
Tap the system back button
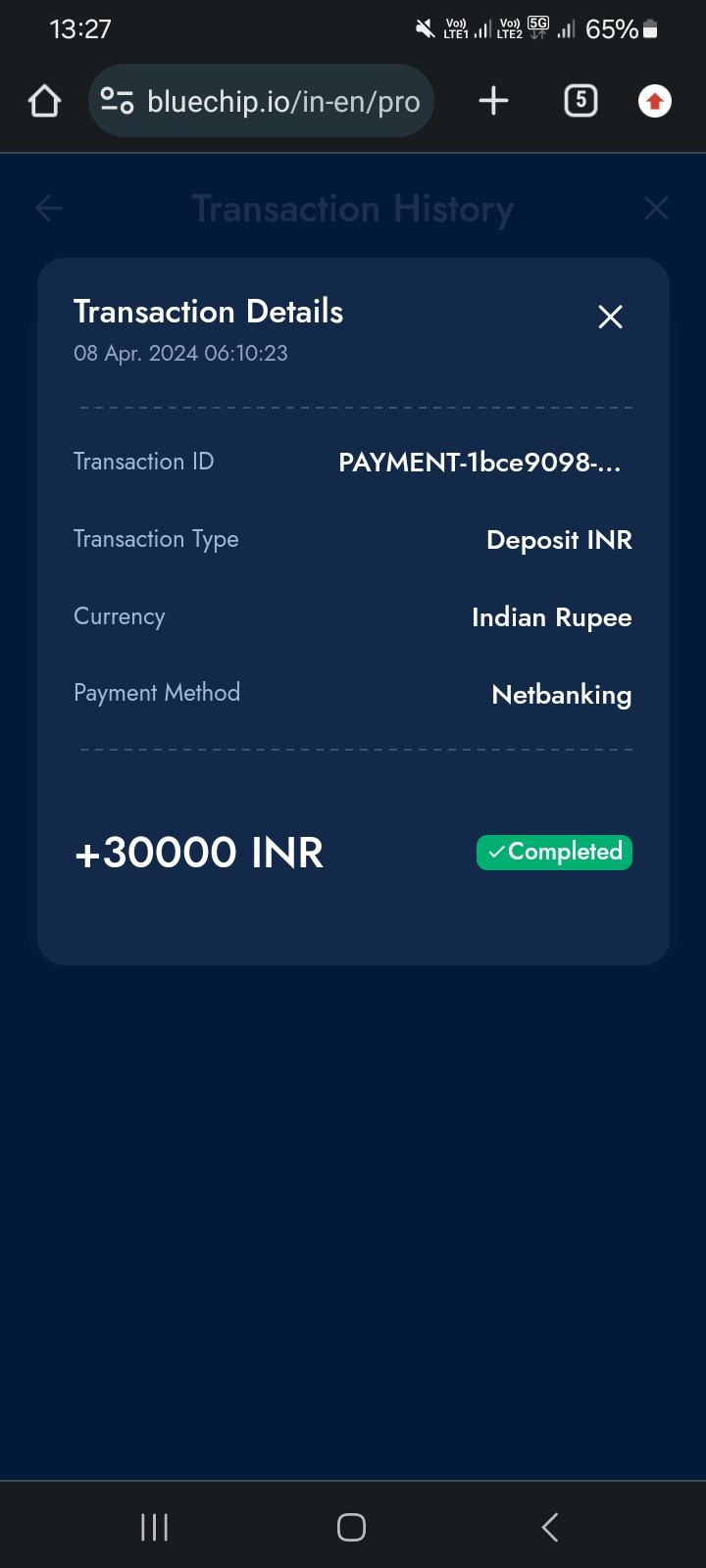click(550, 1527)
